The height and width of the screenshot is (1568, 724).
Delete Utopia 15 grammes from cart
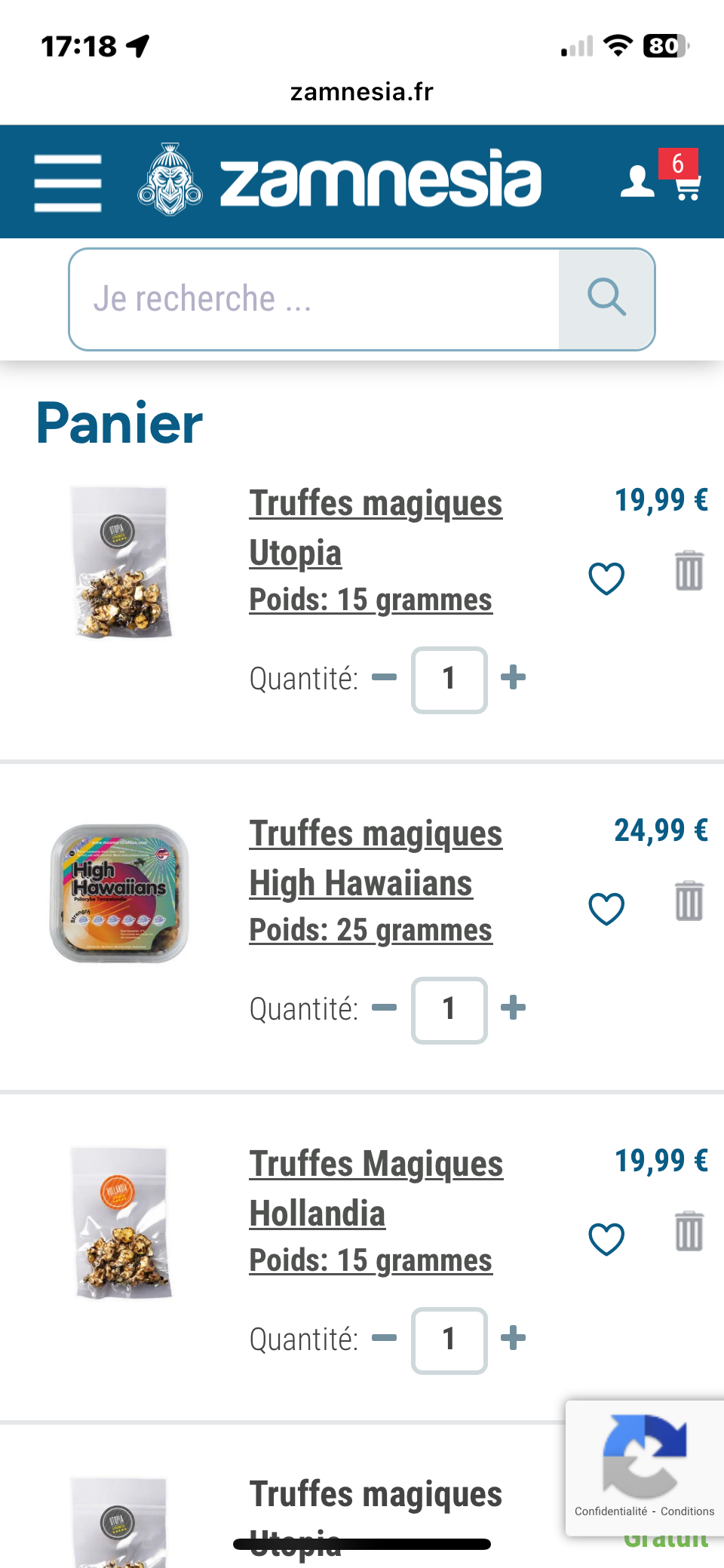click(689, 570)
